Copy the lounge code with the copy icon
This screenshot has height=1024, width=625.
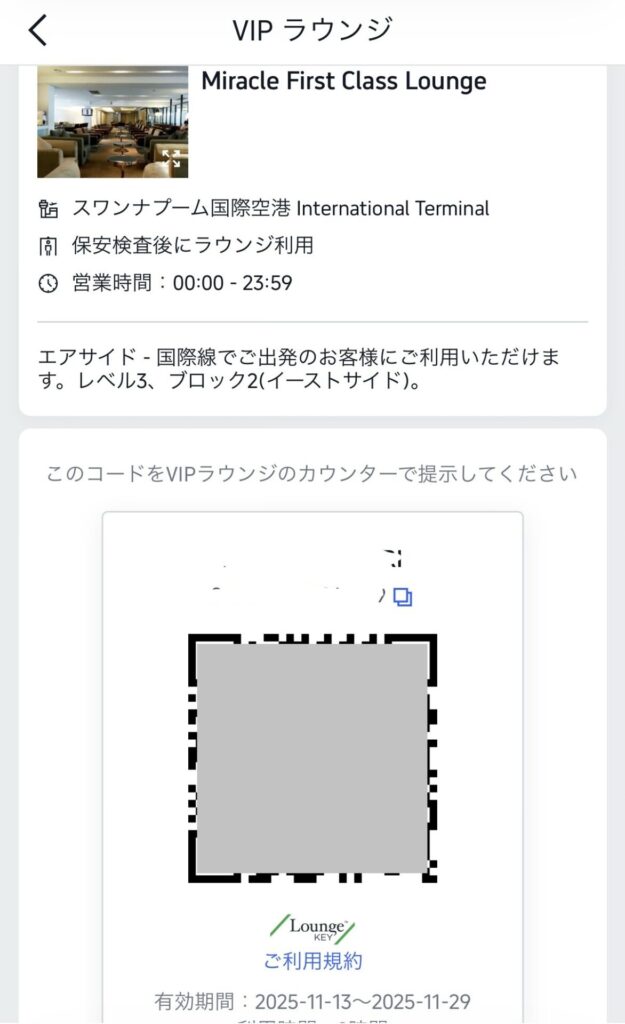[x=402, y=597]
